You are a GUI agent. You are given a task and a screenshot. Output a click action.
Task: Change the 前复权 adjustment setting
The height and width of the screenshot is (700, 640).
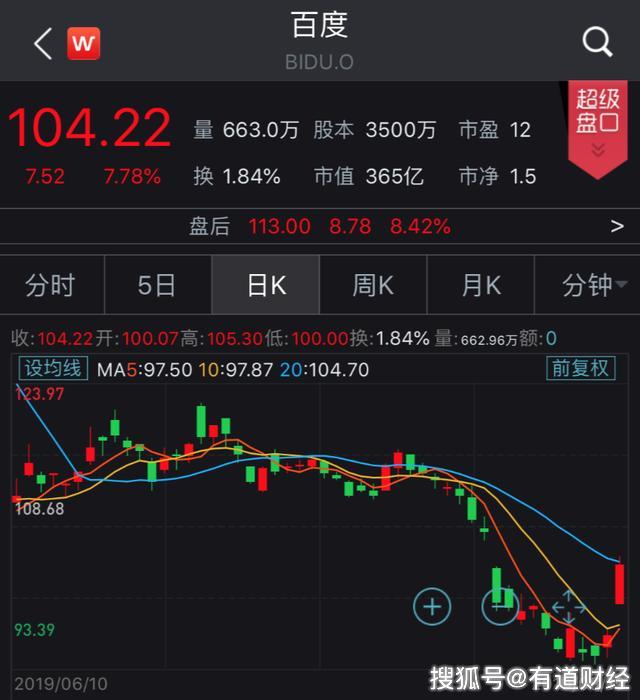[x=580, y=368]
